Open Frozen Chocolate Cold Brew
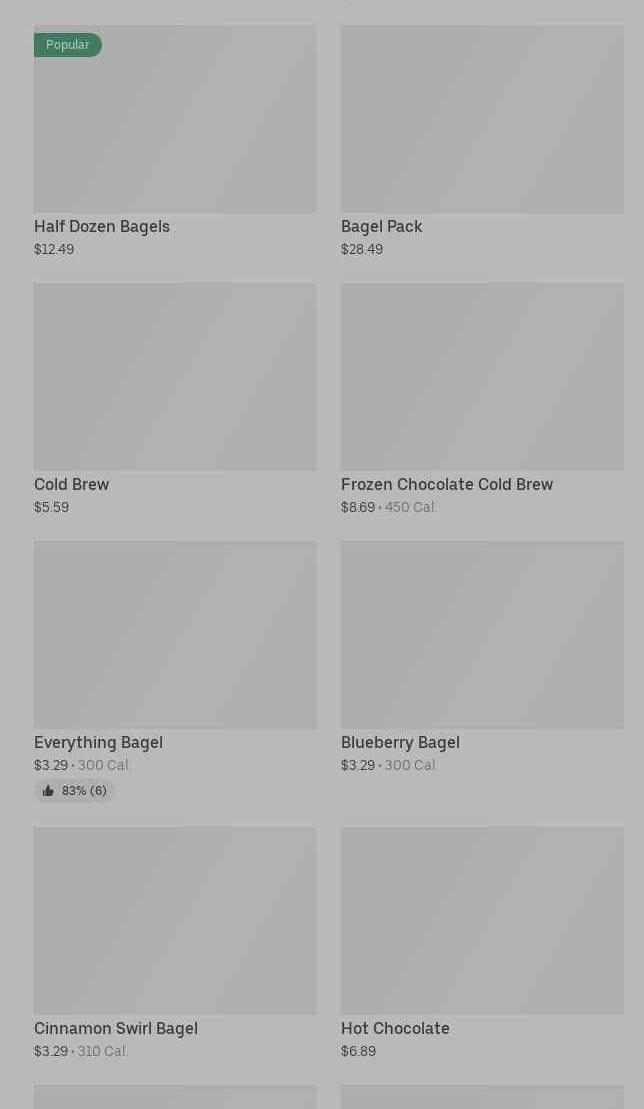 482,400
